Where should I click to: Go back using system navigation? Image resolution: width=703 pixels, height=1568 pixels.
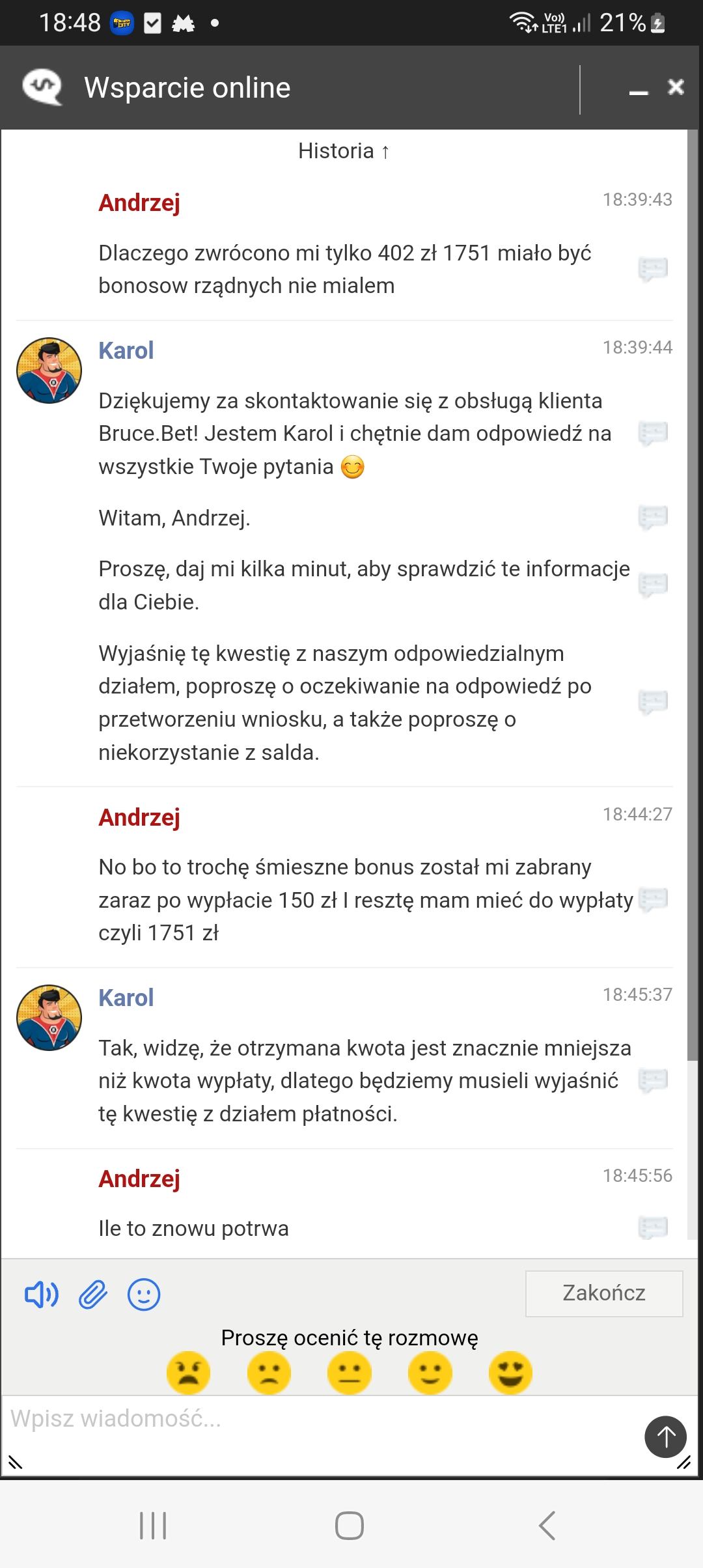[x=547, y=1525]
